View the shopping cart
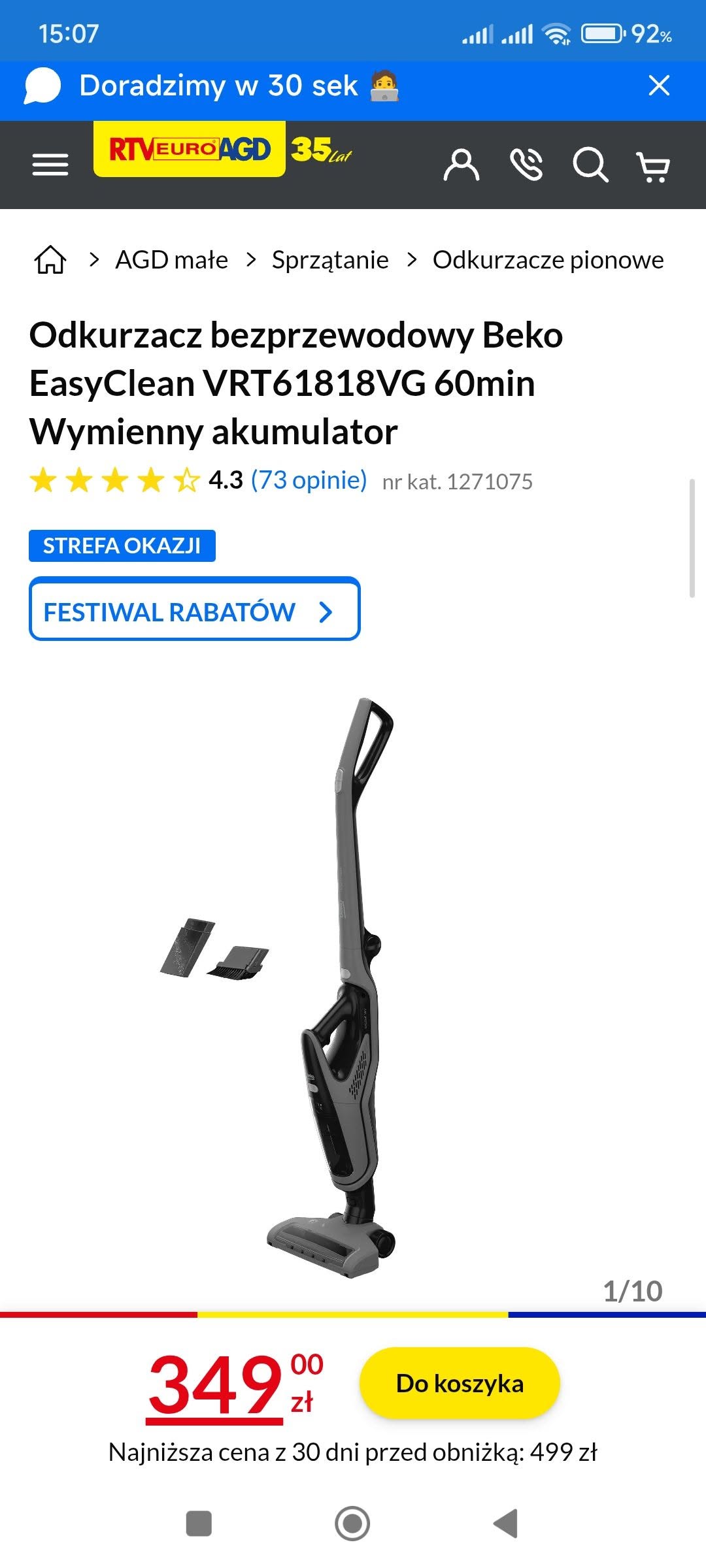This screenshot has height=1568, width=706. click(x=653, y=166)
